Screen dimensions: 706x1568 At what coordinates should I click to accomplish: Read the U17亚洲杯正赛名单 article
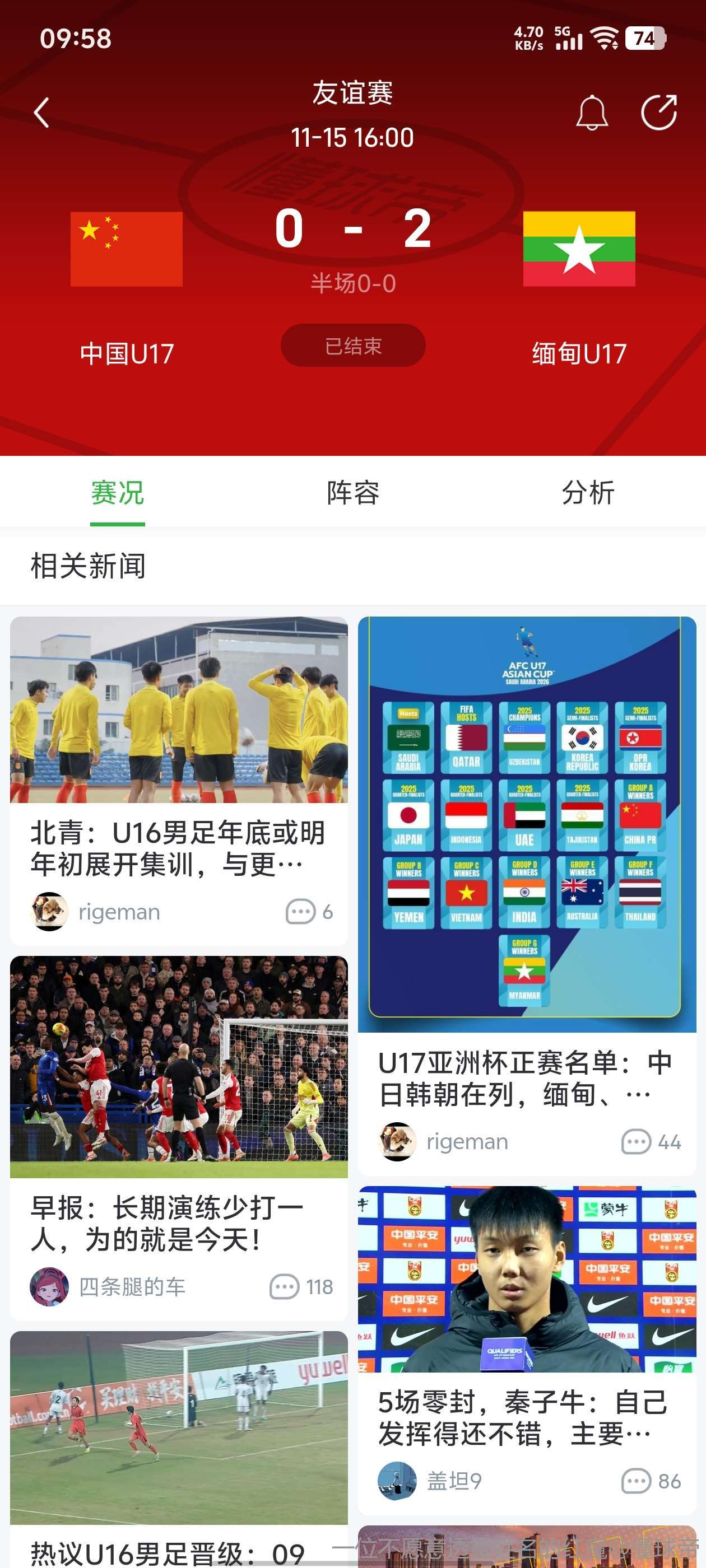[526, 1078]
